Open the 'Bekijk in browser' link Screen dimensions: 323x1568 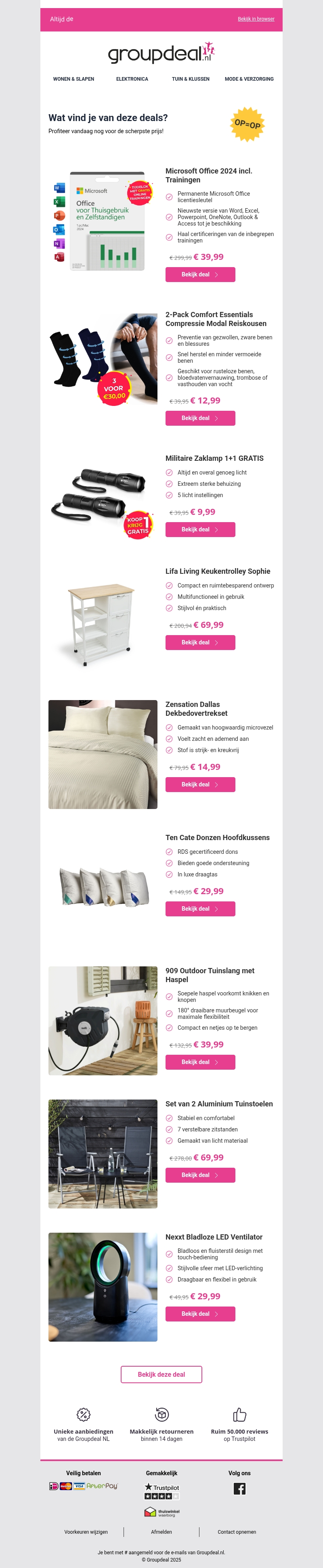(x=255, y=19)
